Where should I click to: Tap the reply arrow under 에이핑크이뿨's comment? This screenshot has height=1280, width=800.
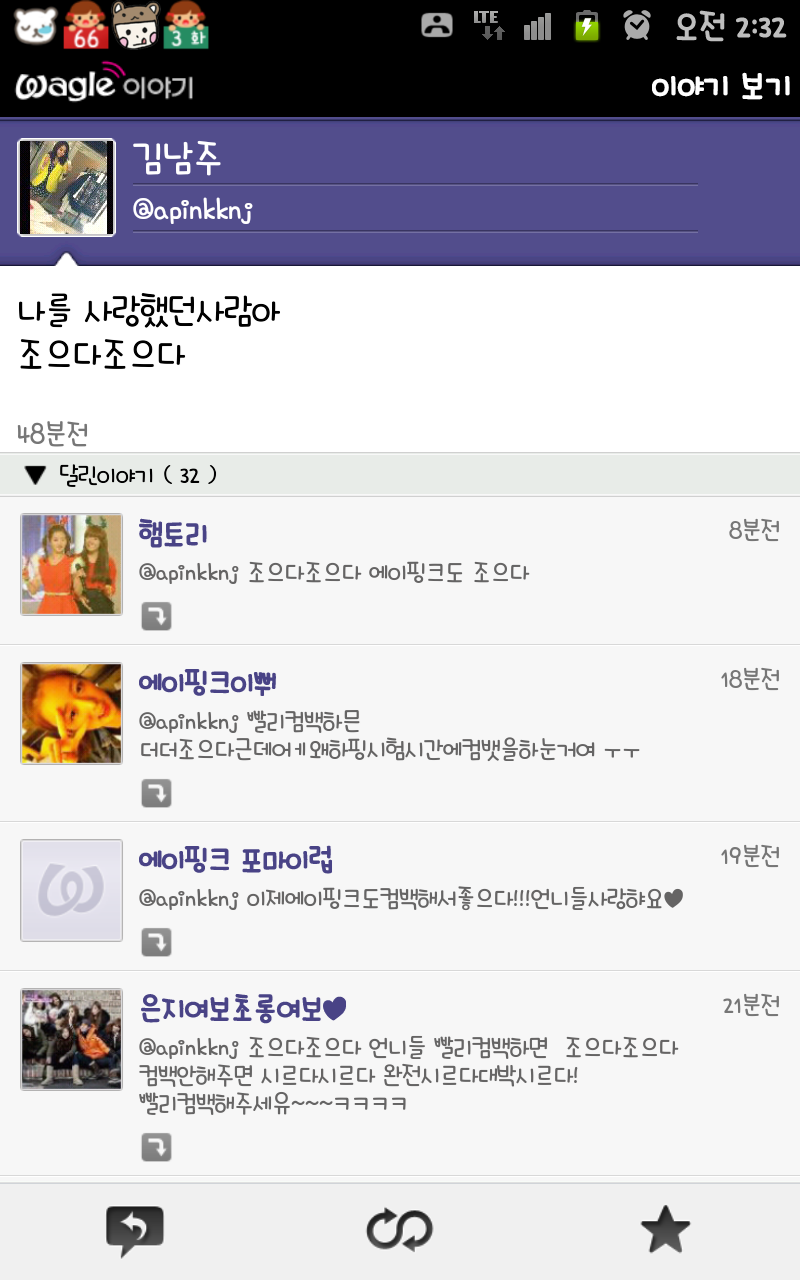pos(156,794)
